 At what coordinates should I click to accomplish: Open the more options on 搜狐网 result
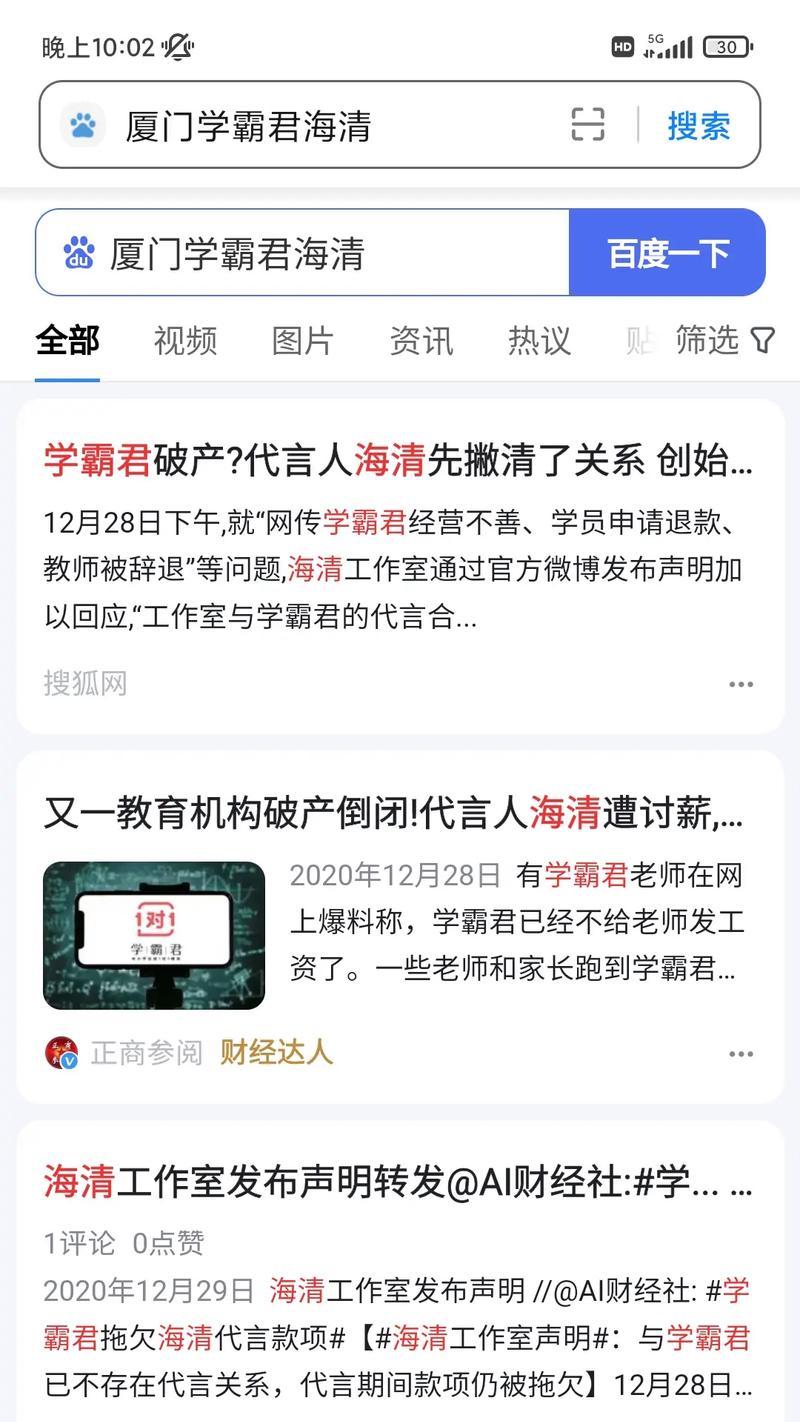pyautogui.click(x=740, y=684)
